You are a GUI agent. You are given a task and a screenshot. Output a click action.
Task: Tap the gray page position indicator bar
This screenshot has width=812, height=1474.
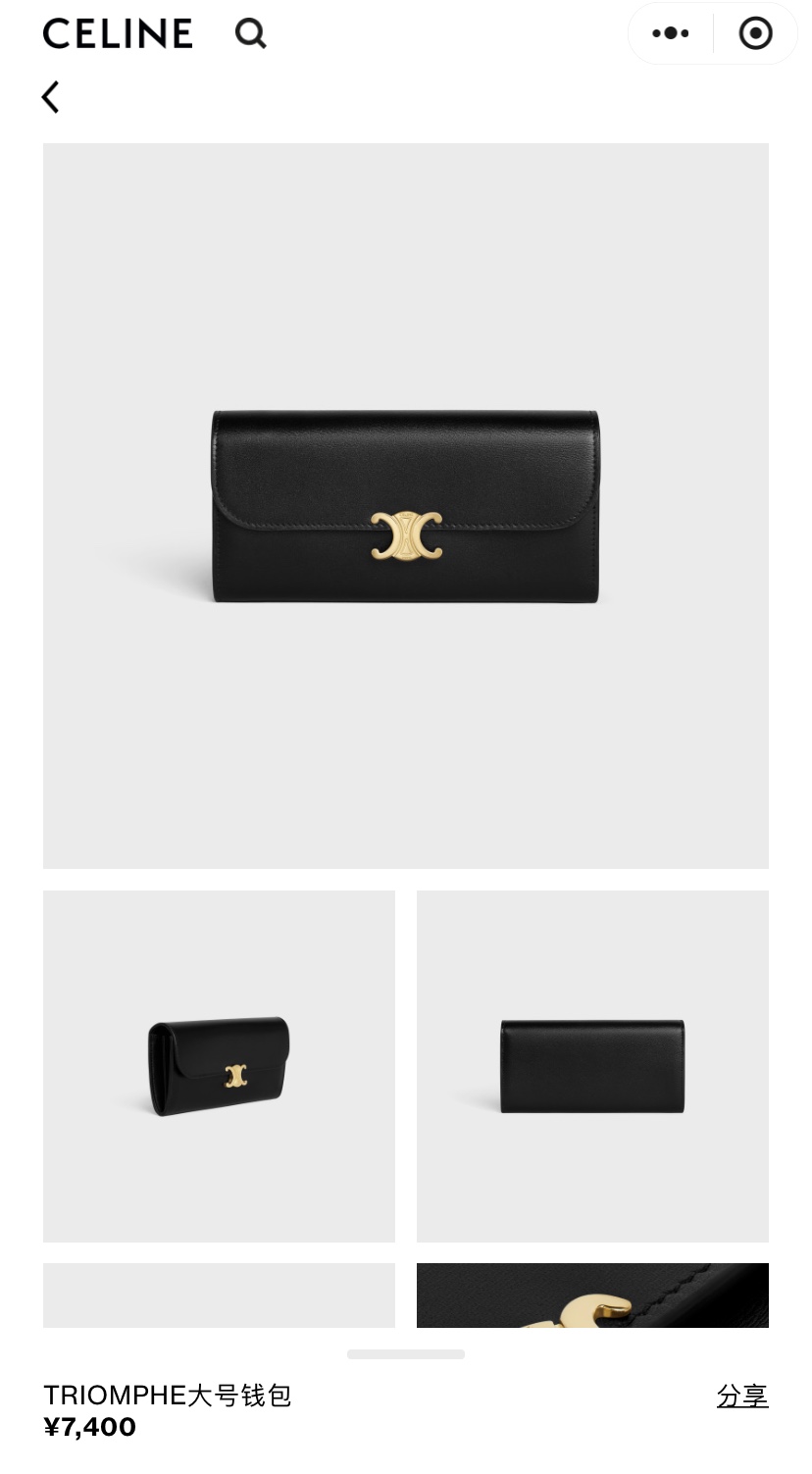coord(405,1353)
